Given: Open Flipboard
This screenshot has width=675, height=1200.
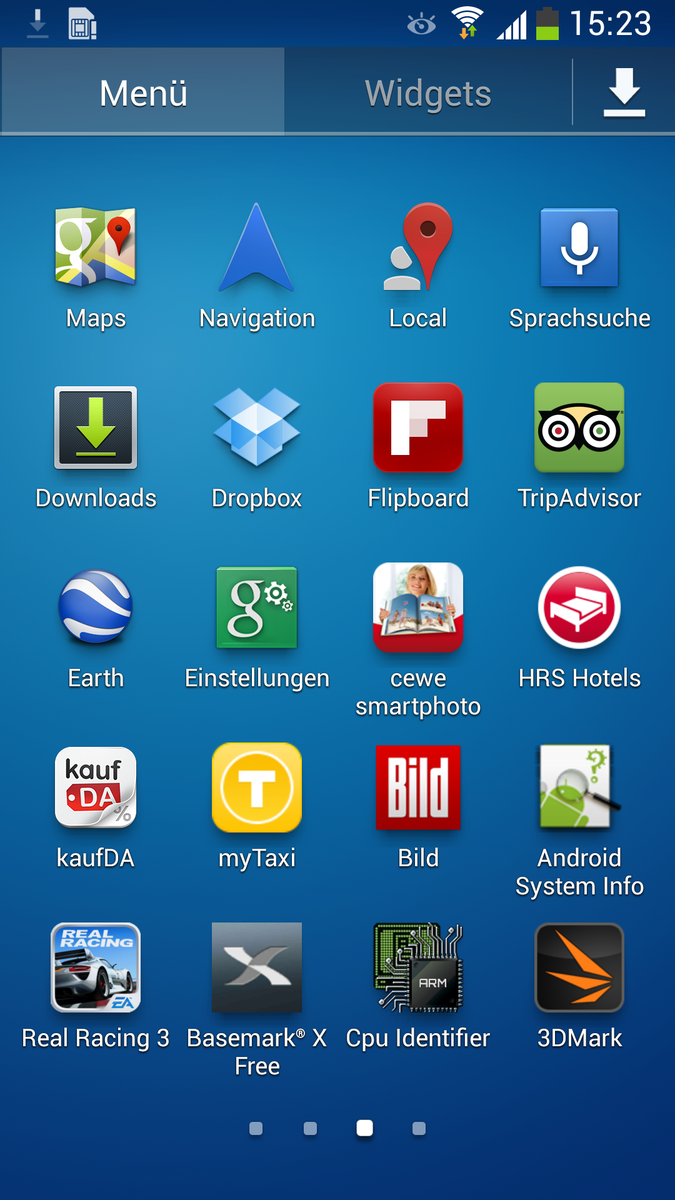Looking at the screenshot, I should pyautogui.click(x=418, y=428).
